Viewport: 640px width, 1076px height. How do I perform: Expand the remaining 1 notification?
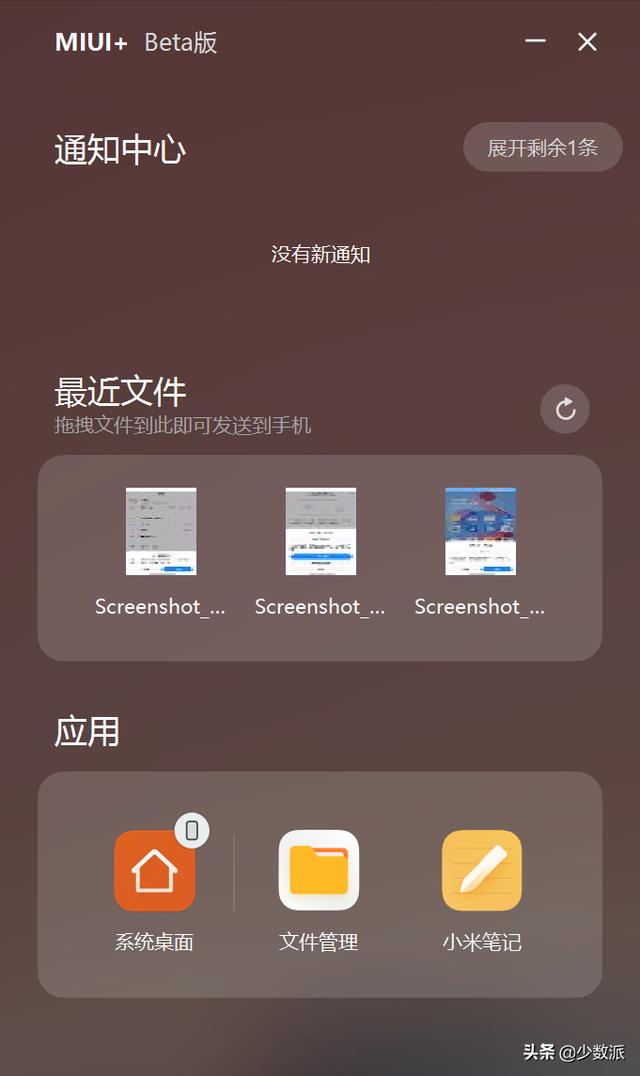pos(542,148)
